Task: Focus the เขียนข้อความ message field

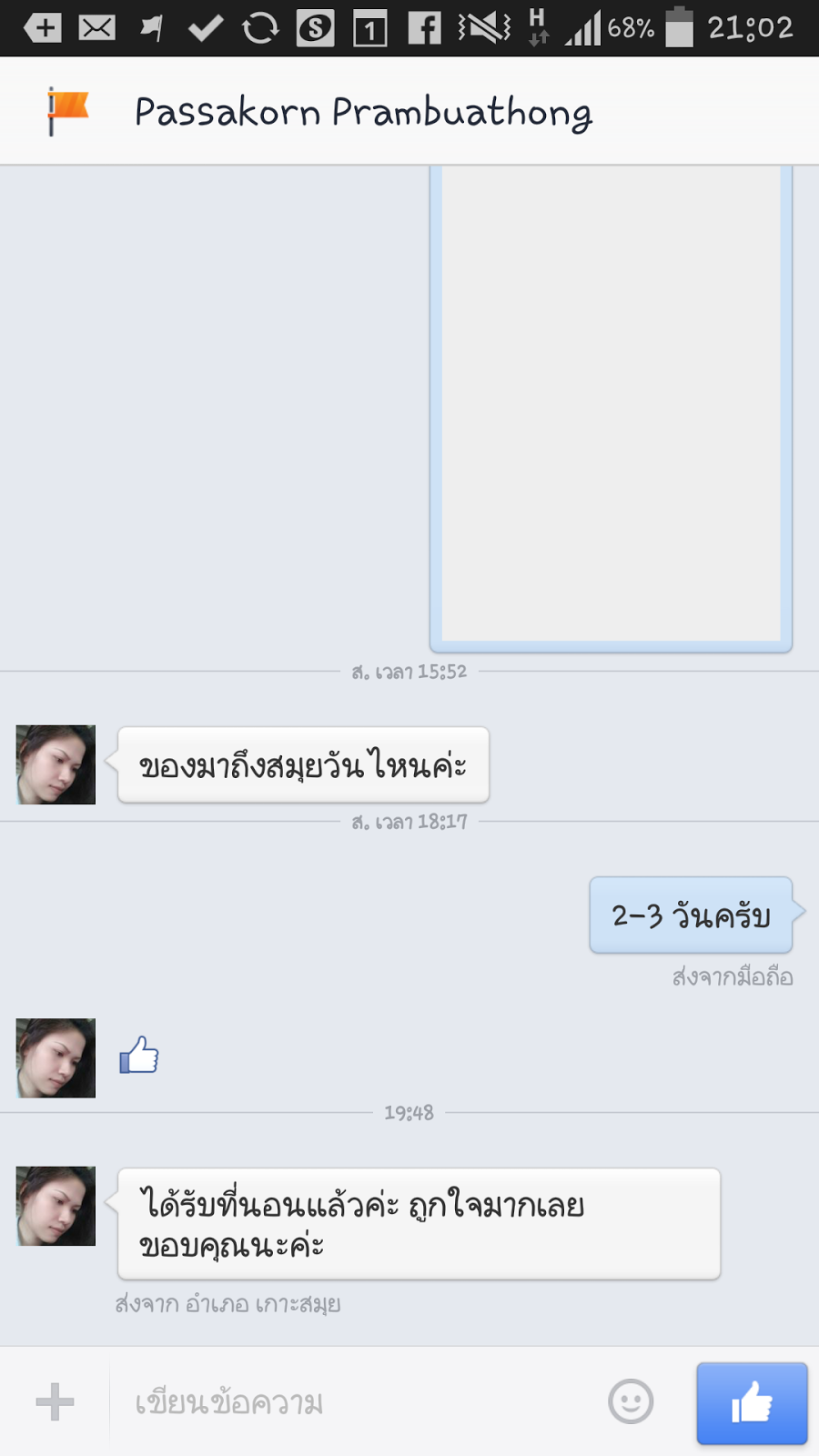Action: [x=355, y=1402]
